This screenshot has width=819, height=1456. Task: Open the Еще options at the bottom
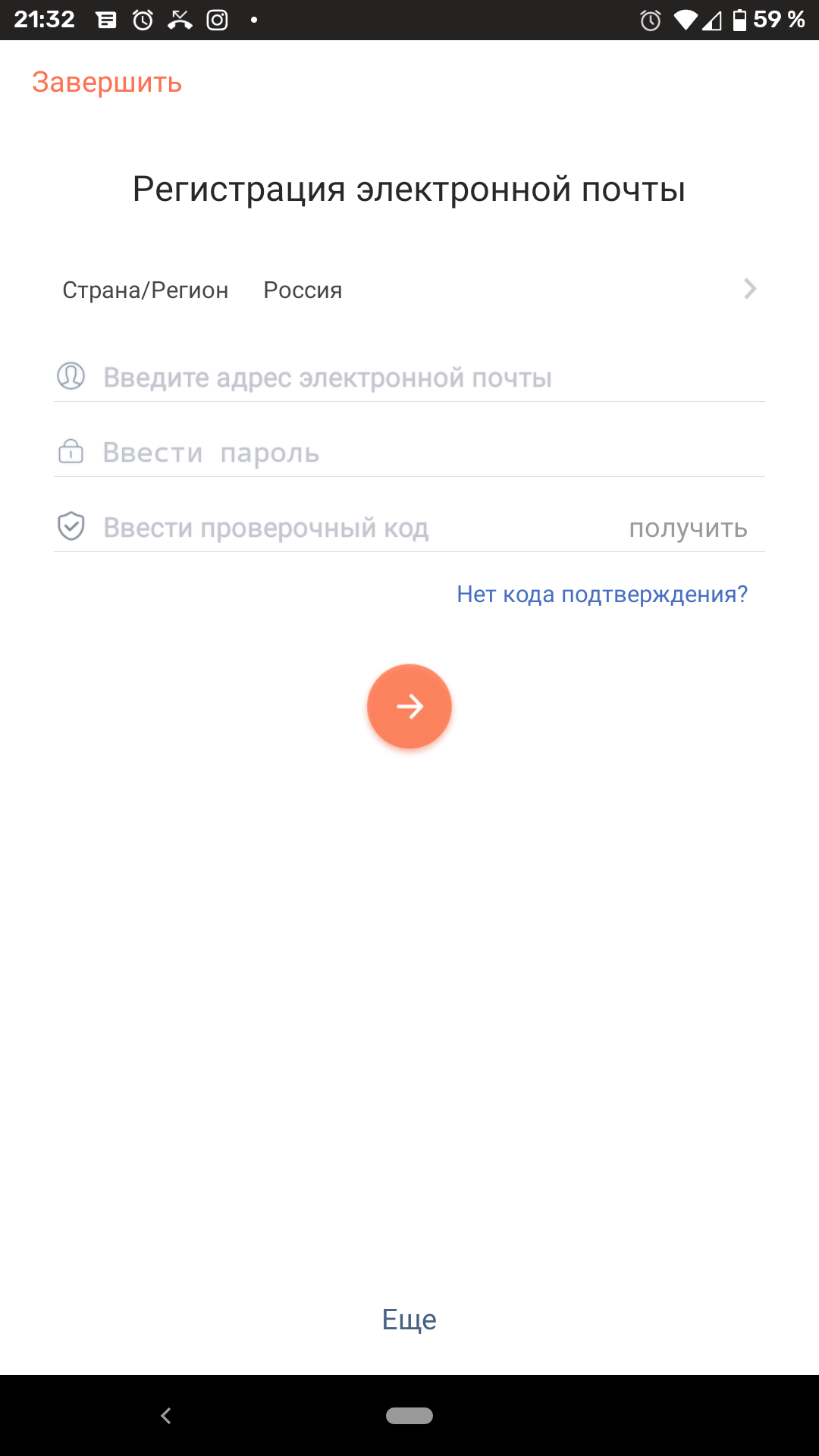pos(409,1319)
